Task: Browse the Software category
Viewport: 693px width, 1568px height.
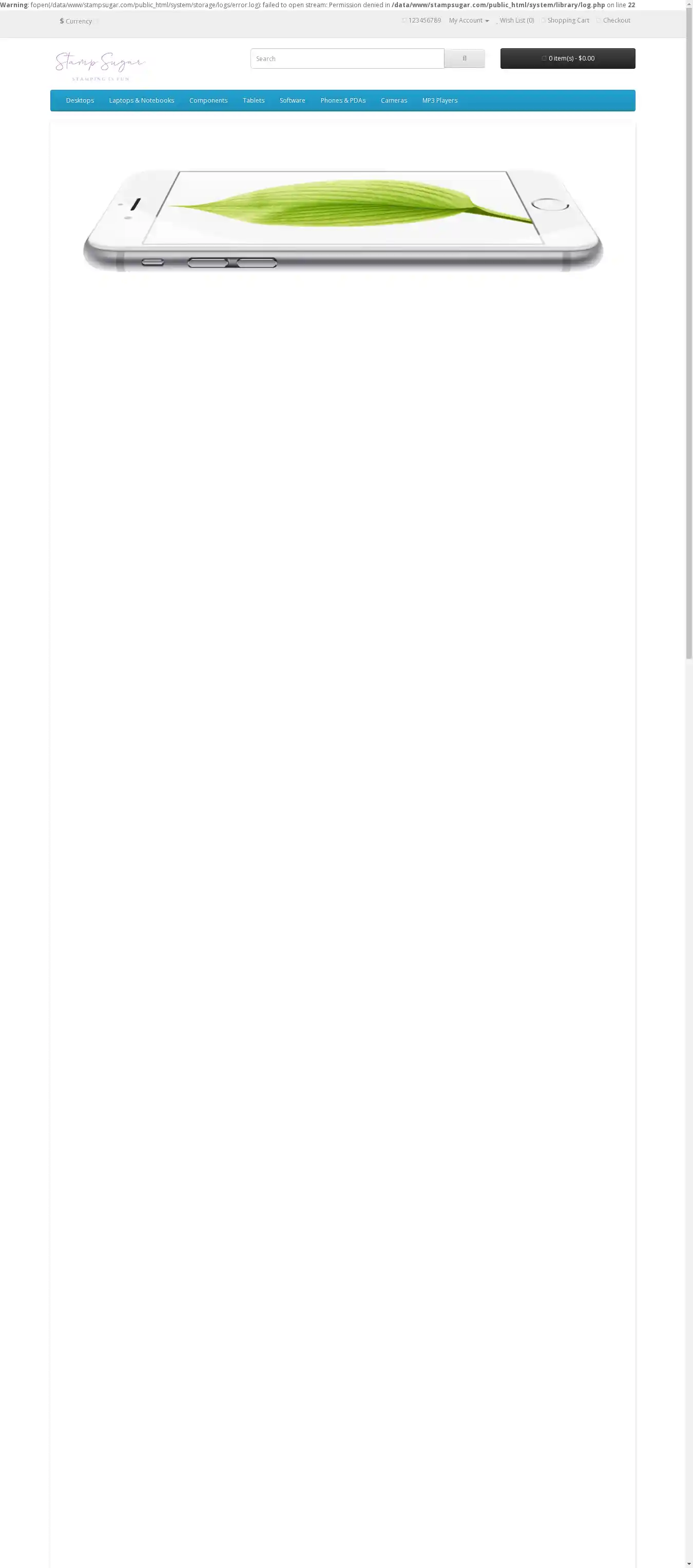Action: tap(292, 101)
